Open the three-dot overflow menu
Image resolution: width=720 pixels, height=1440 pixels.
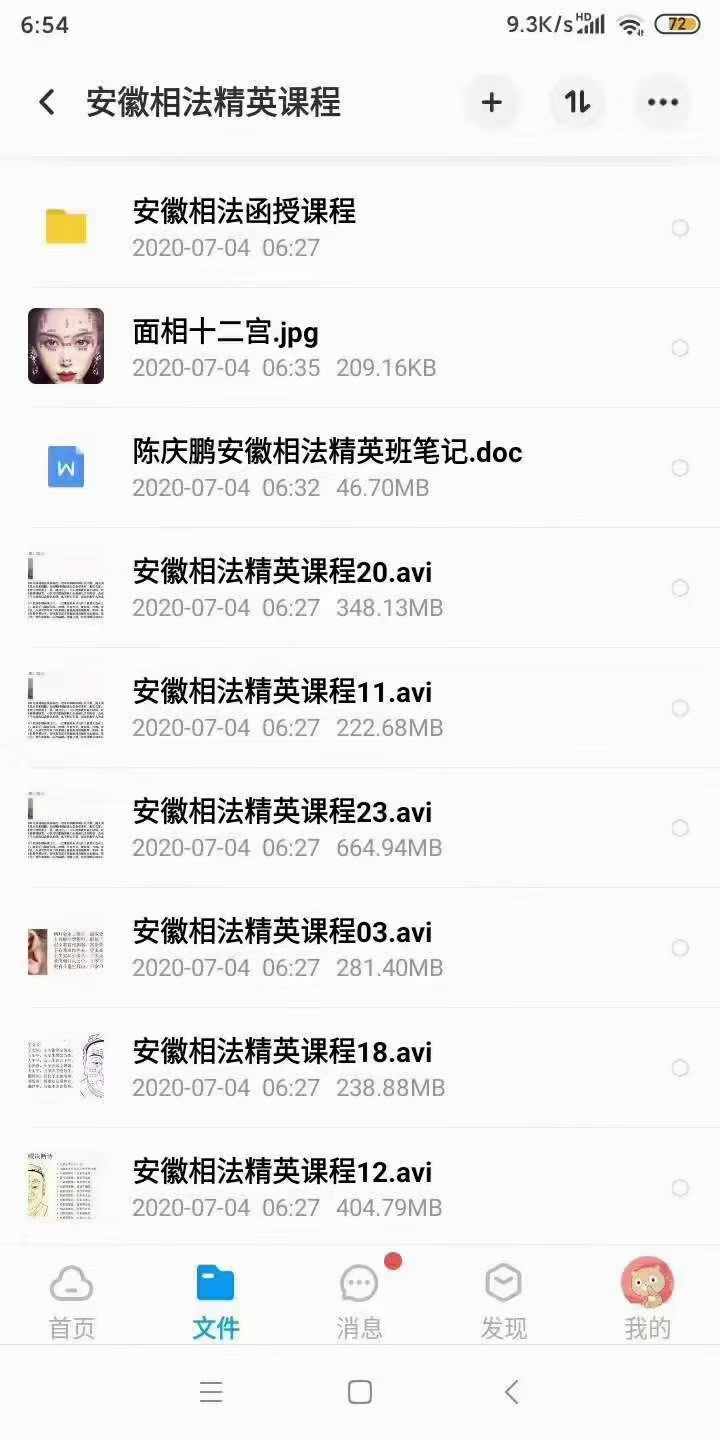pyautogui.click(x=662, y=102)
